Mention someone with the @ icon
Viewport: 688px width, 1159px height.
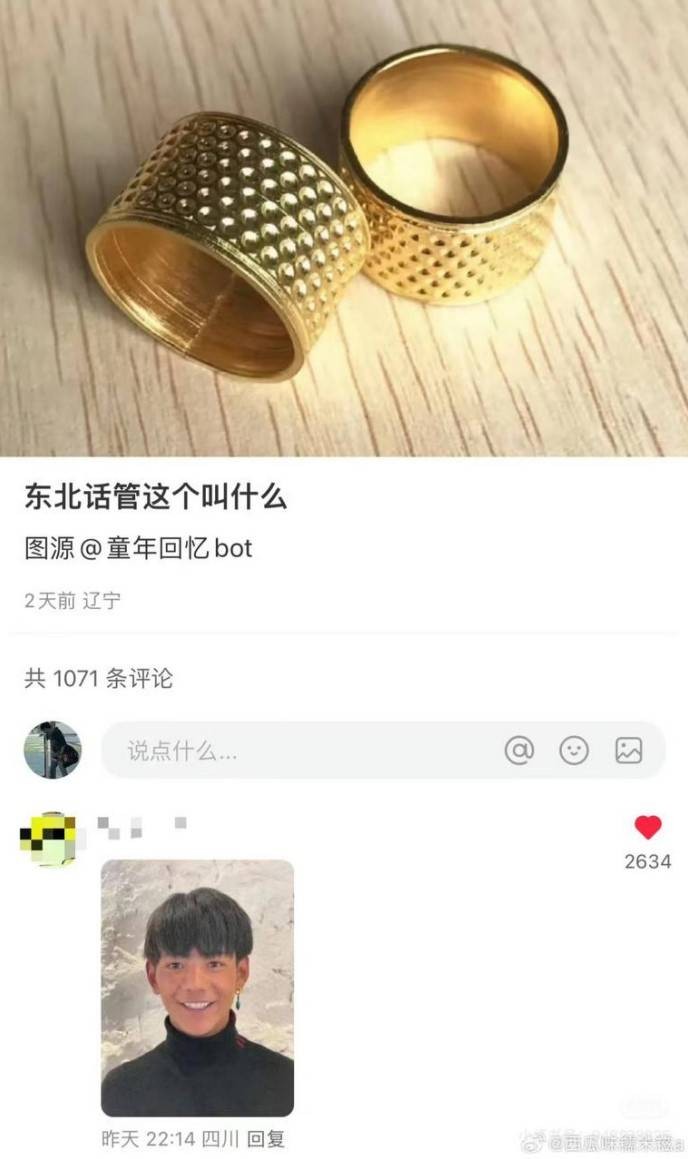click(x=519, y=750)
